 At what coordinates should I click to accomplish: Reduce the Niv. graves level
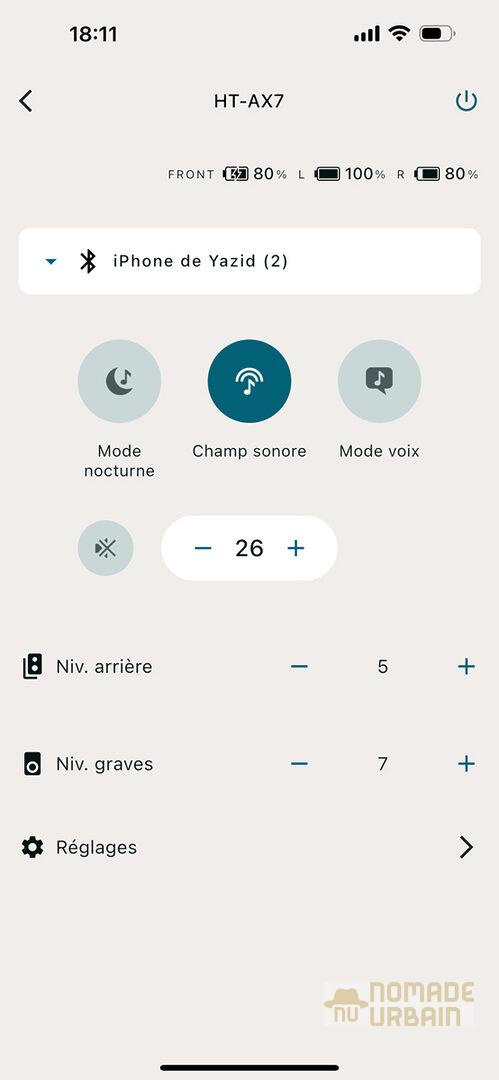pos(299,764)
